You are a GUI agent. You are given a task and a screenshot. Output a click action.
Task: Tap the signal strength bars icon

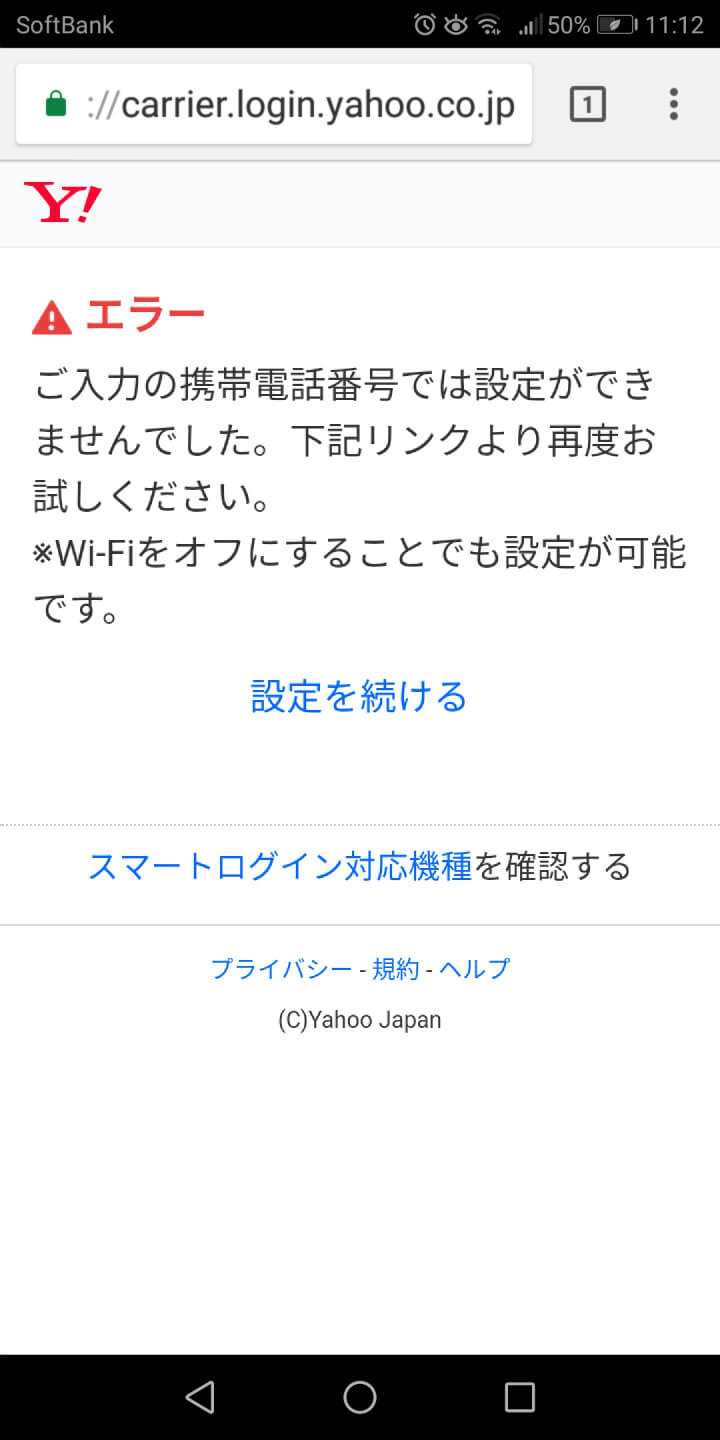528,26
